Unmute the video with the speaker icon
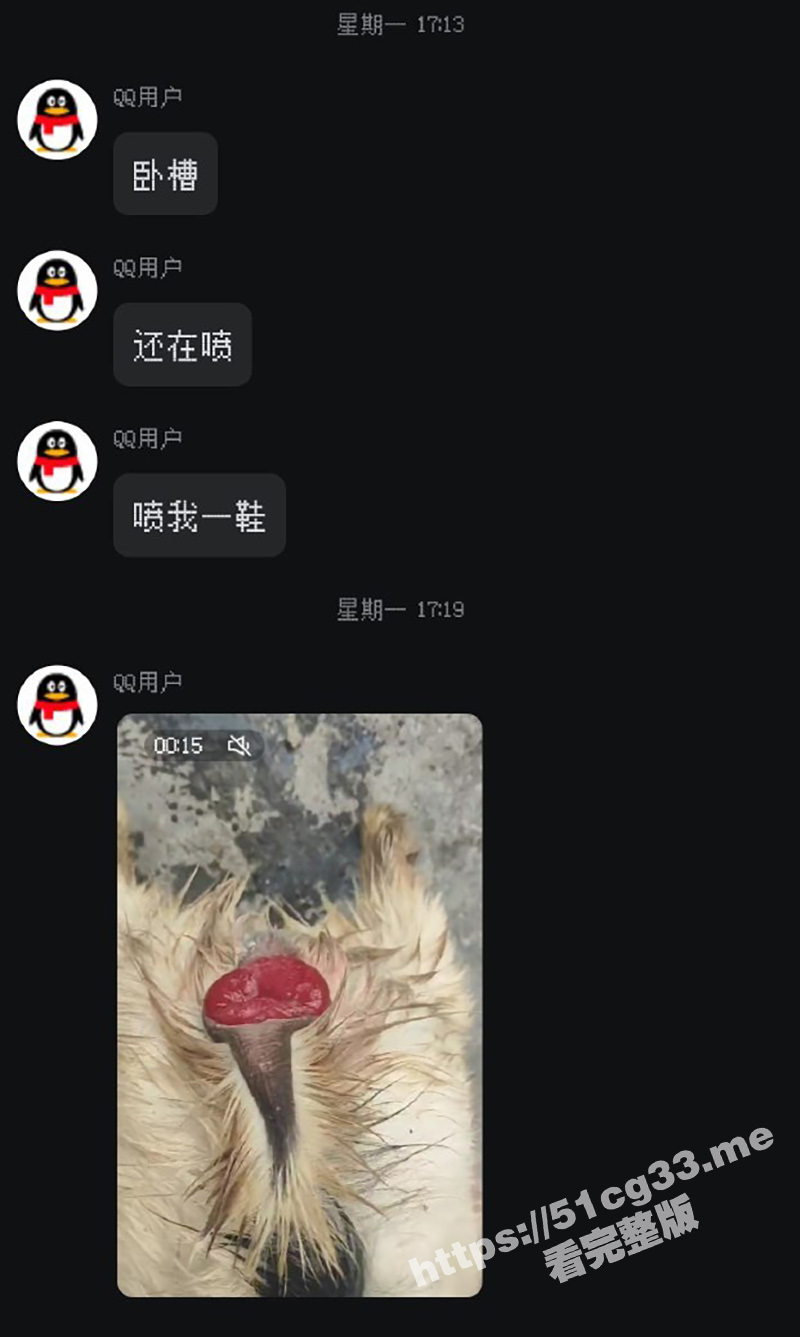 click(x=239, y=745)
